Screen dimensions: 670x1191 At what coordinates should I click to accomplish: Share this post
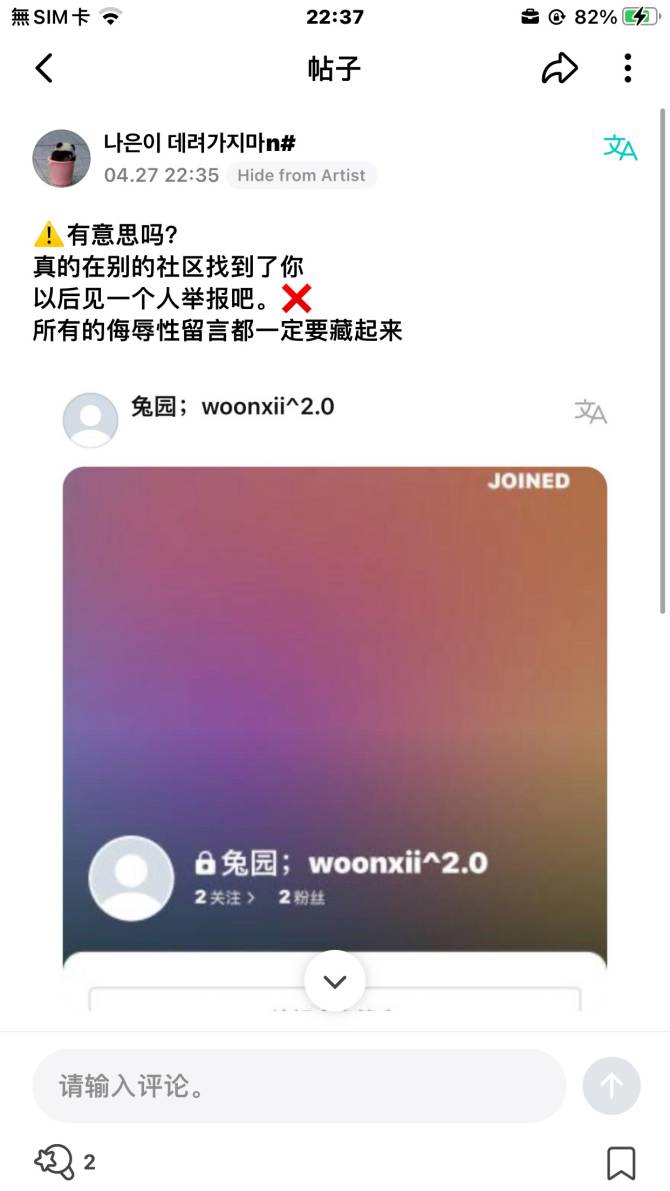click(x=559, y=68)
